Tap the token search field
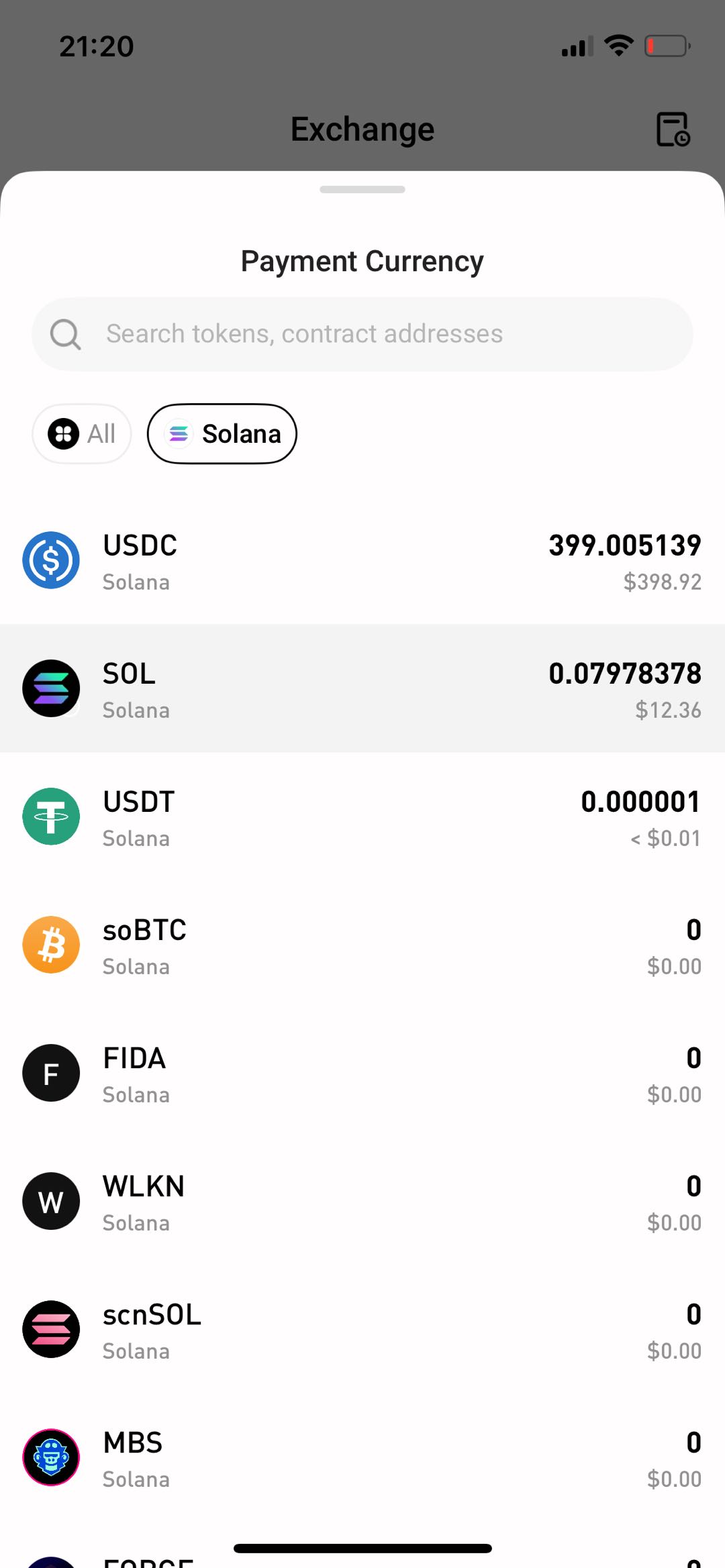Viewport: 725px width, 1568px height. [x=362, y=334]
